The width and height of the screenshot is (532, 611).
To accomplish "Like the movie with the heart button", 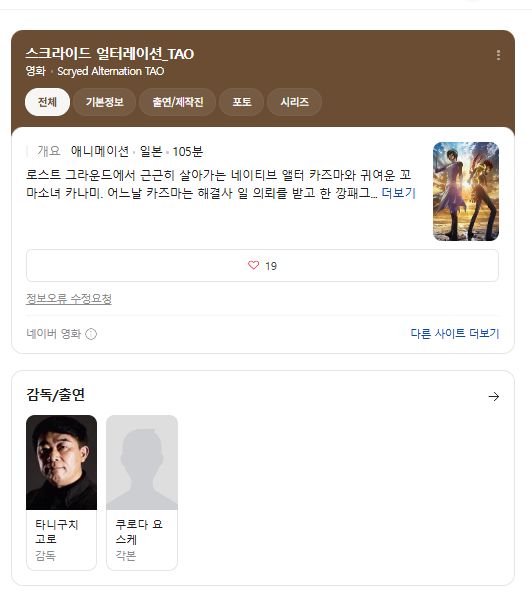I will (262, 266).
